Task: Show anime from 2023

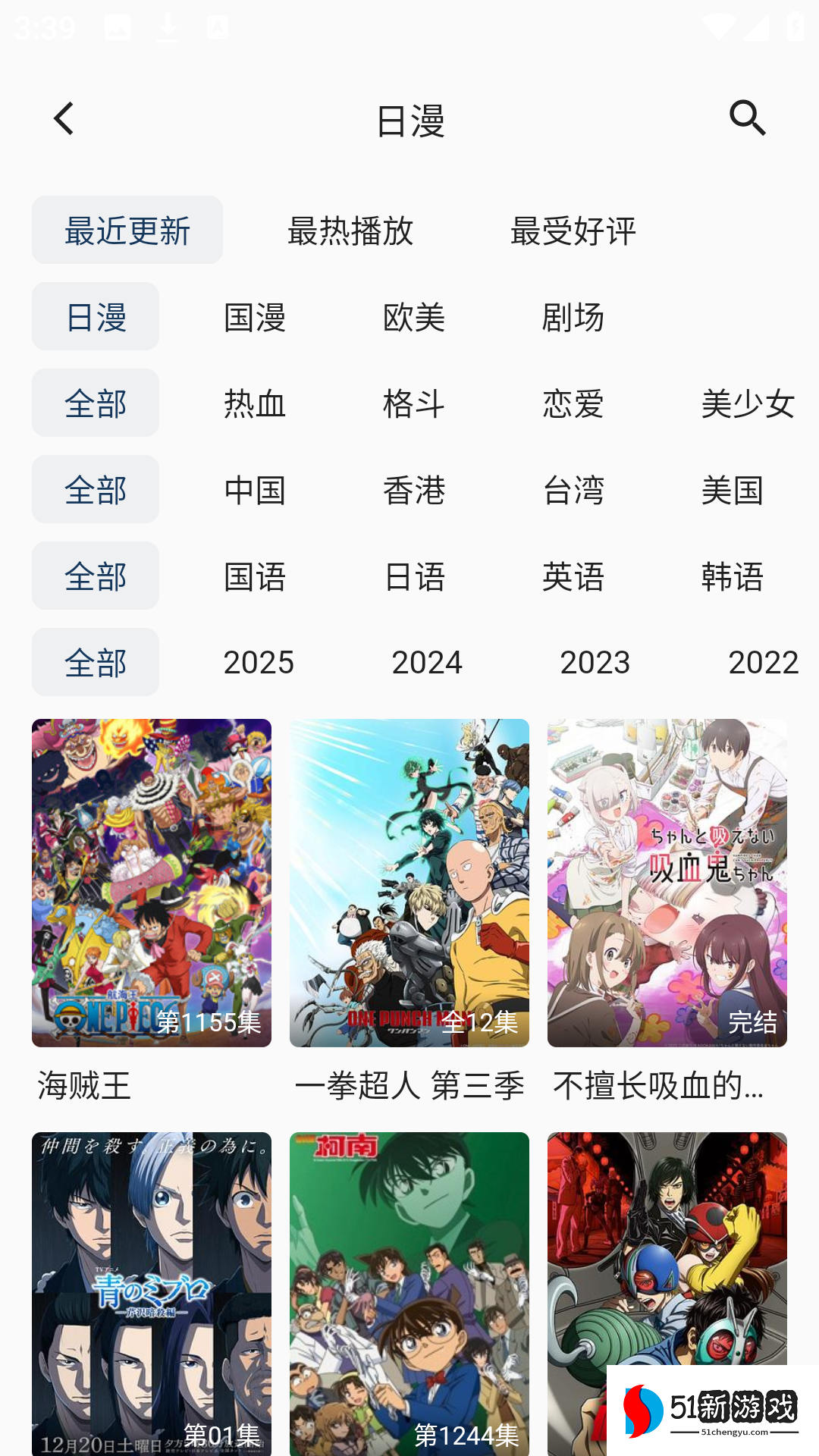Action: (x=595, y=663)
